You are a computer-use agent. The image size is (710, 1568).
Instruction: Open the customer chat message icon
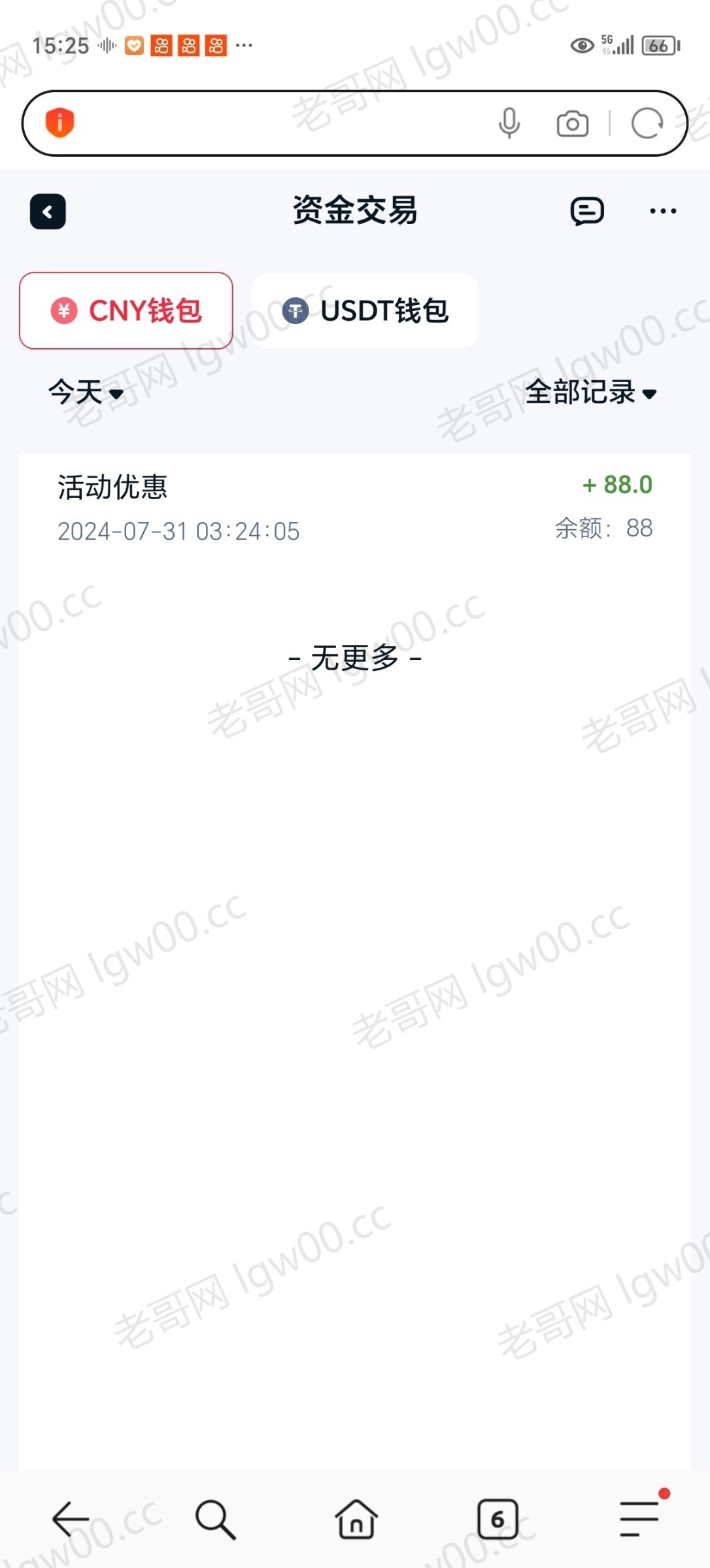[x=587, y=211]
